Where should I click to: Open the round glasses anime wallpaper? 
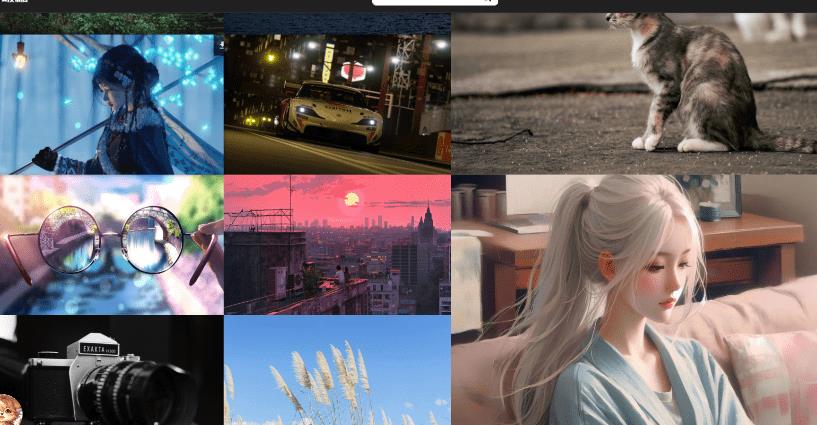click(x=111, y=245)
